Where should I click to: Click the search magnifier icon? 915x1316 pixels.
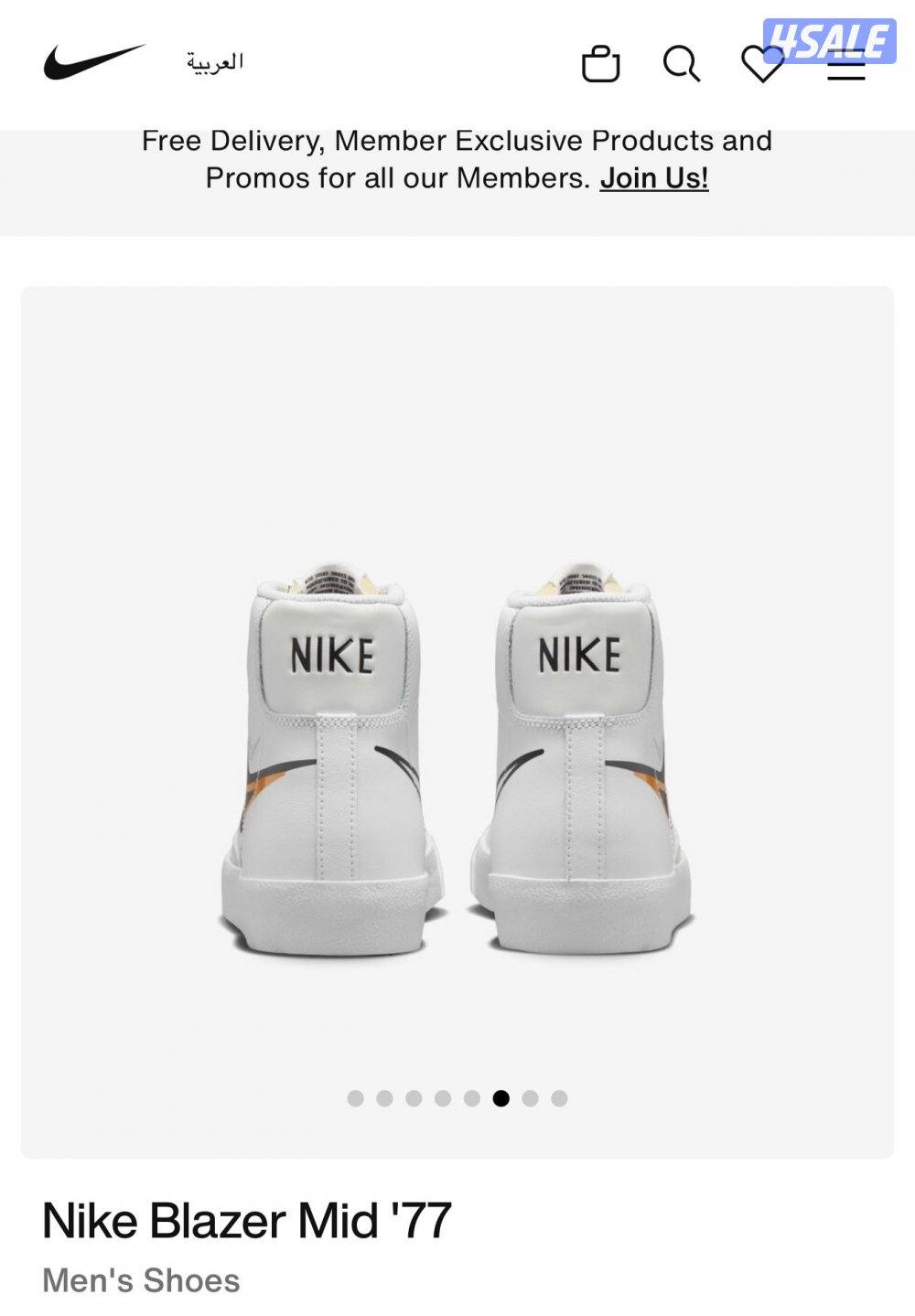point(680,62)
